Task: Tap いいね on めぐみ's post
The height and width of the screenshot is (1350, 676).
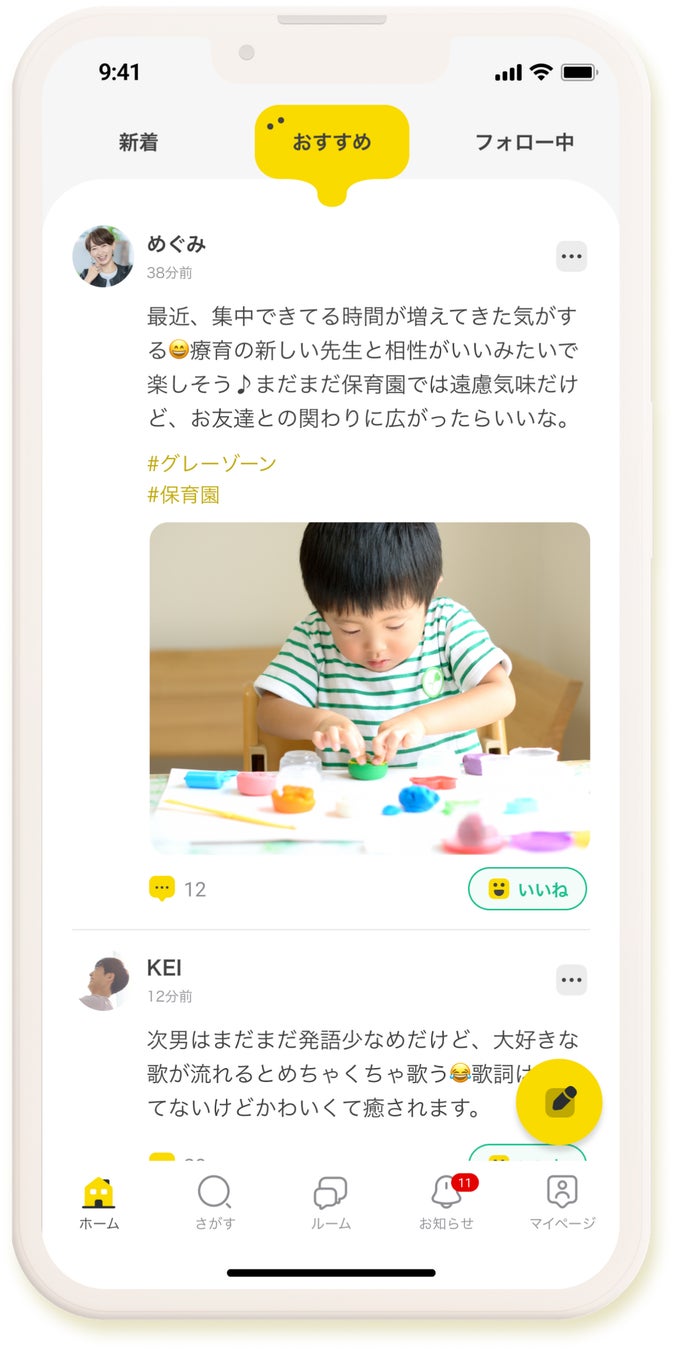Action: pyautogui.click(x=527, y=888)
